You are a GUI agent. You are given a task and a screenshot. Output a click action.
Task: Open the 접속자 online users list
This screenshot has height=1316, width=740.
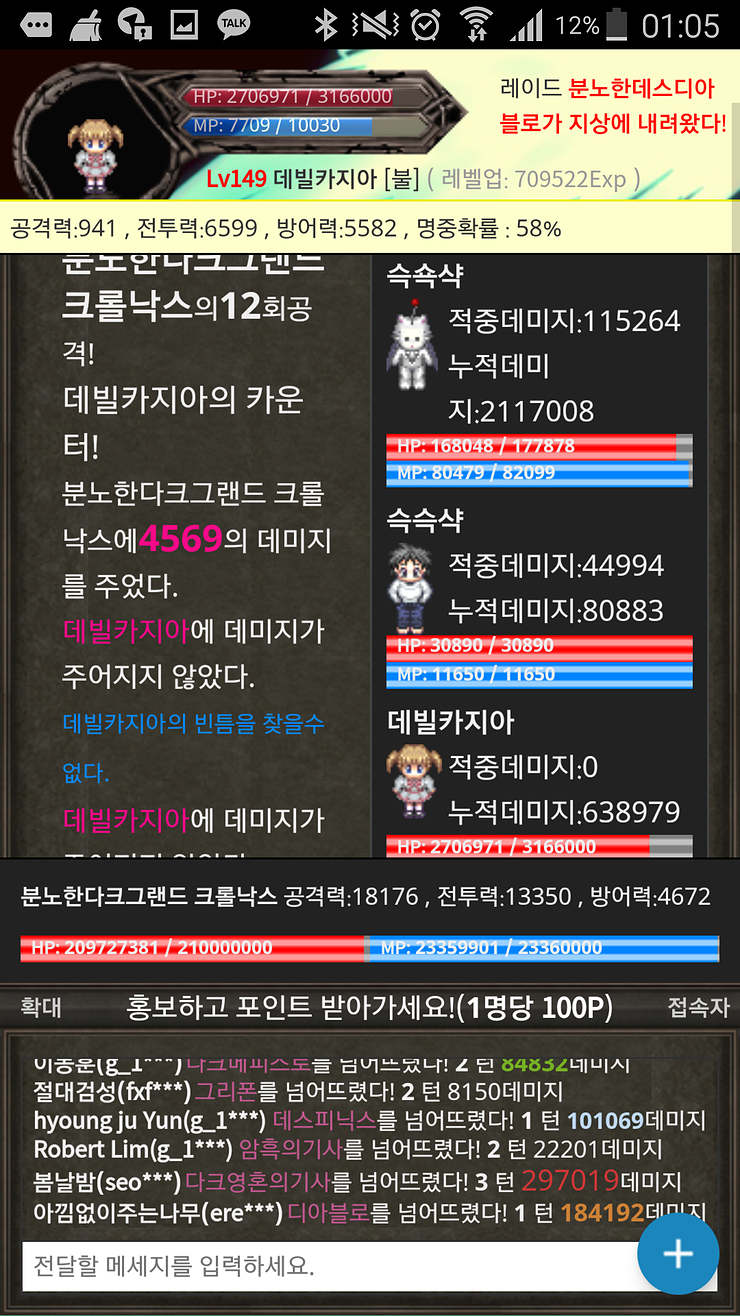(x=698, y=1007)
